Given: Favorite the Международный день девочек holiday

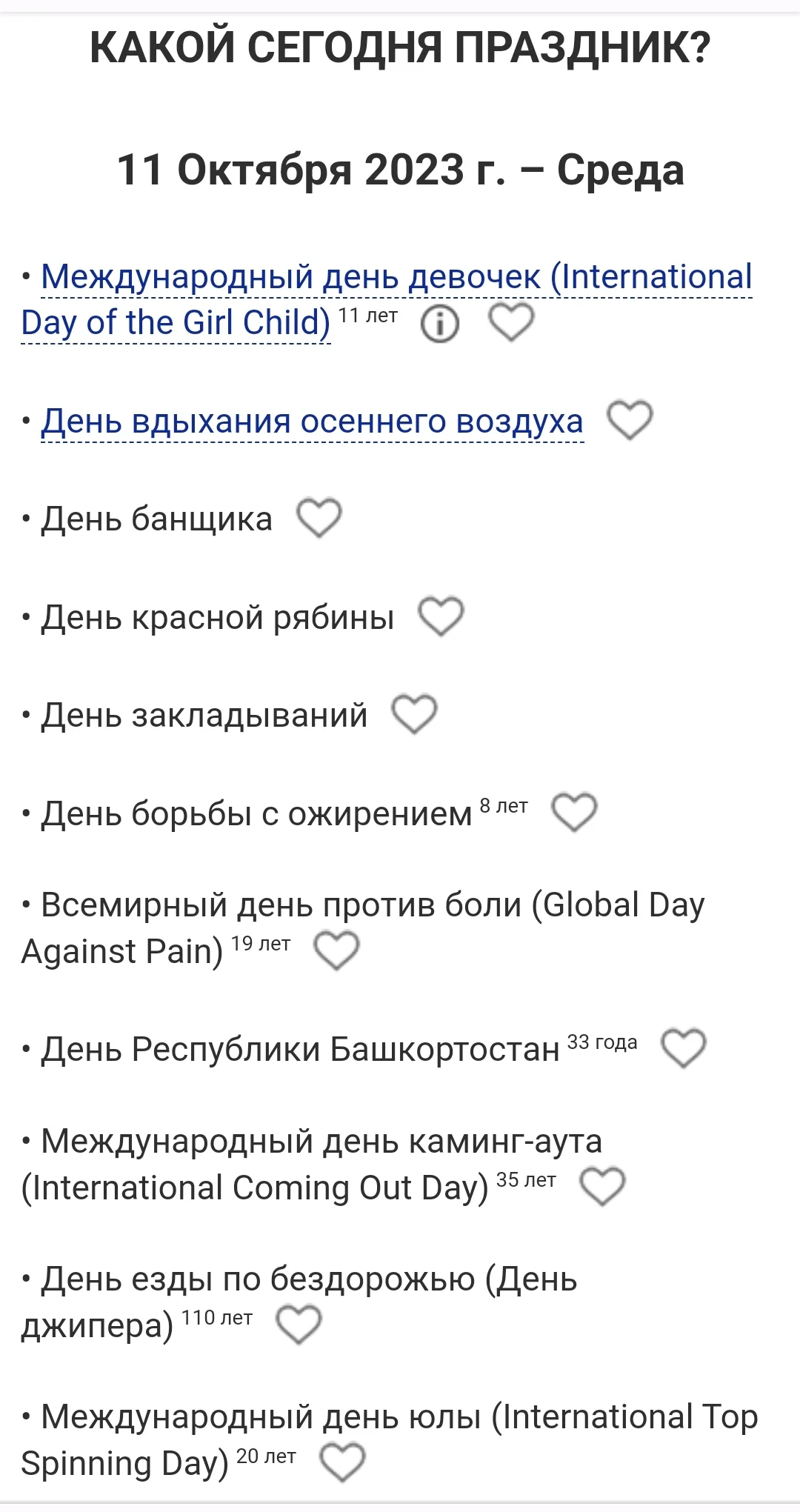Looking at the screenshot, I should pos(512,322).
